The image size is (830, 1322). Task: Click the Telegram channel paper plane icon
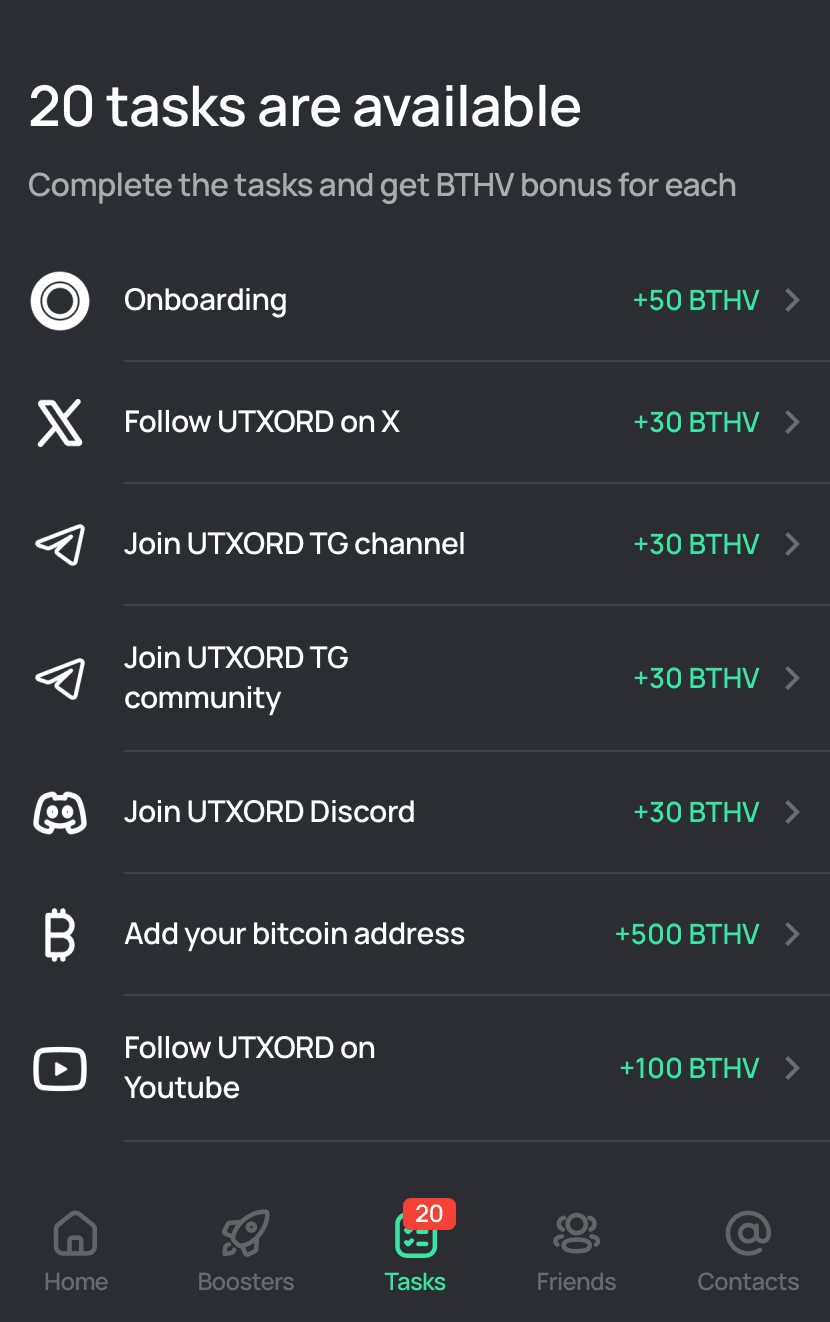click(x=60, y=544)
